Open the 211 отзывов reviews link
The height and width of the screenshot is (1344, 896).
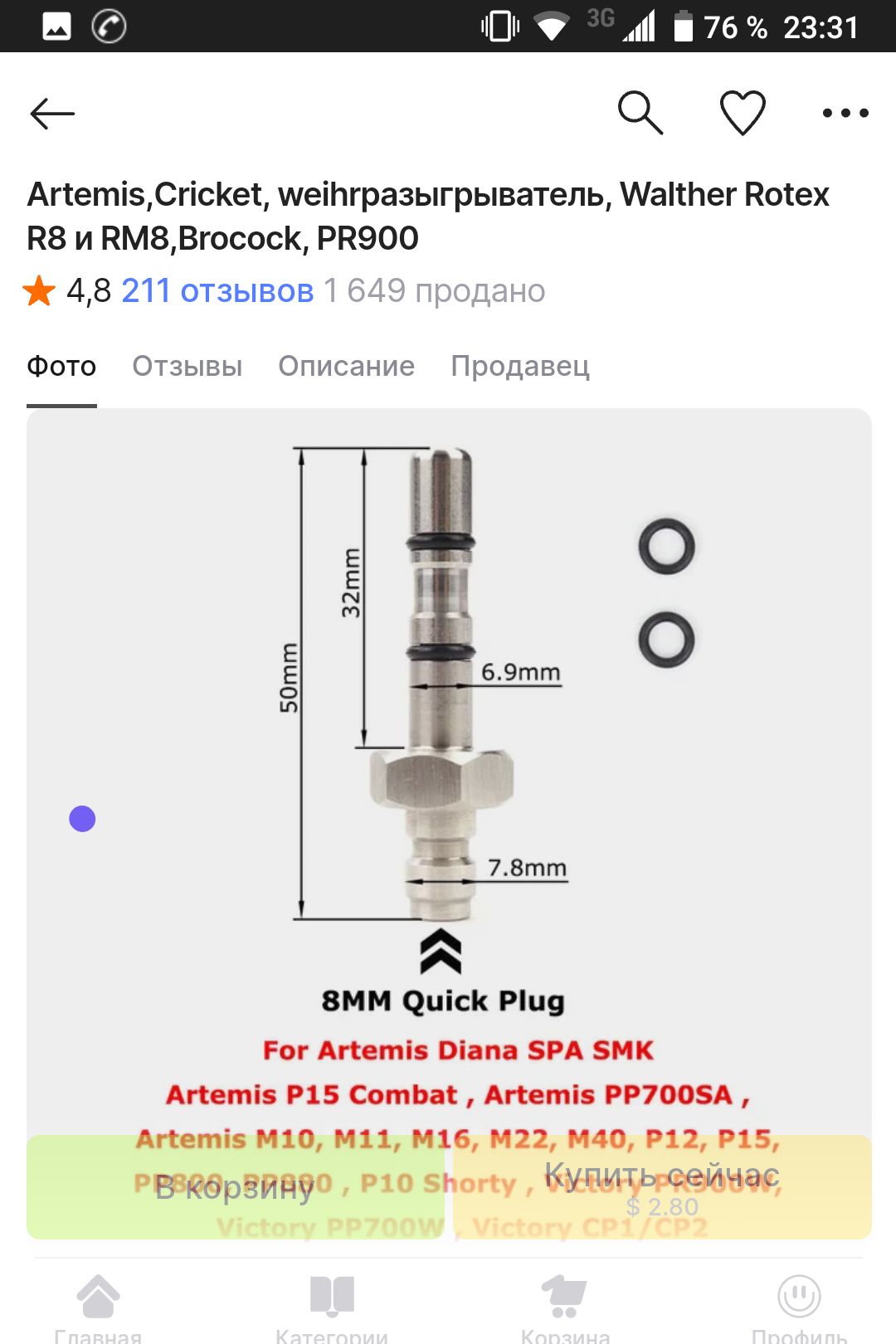217,291
